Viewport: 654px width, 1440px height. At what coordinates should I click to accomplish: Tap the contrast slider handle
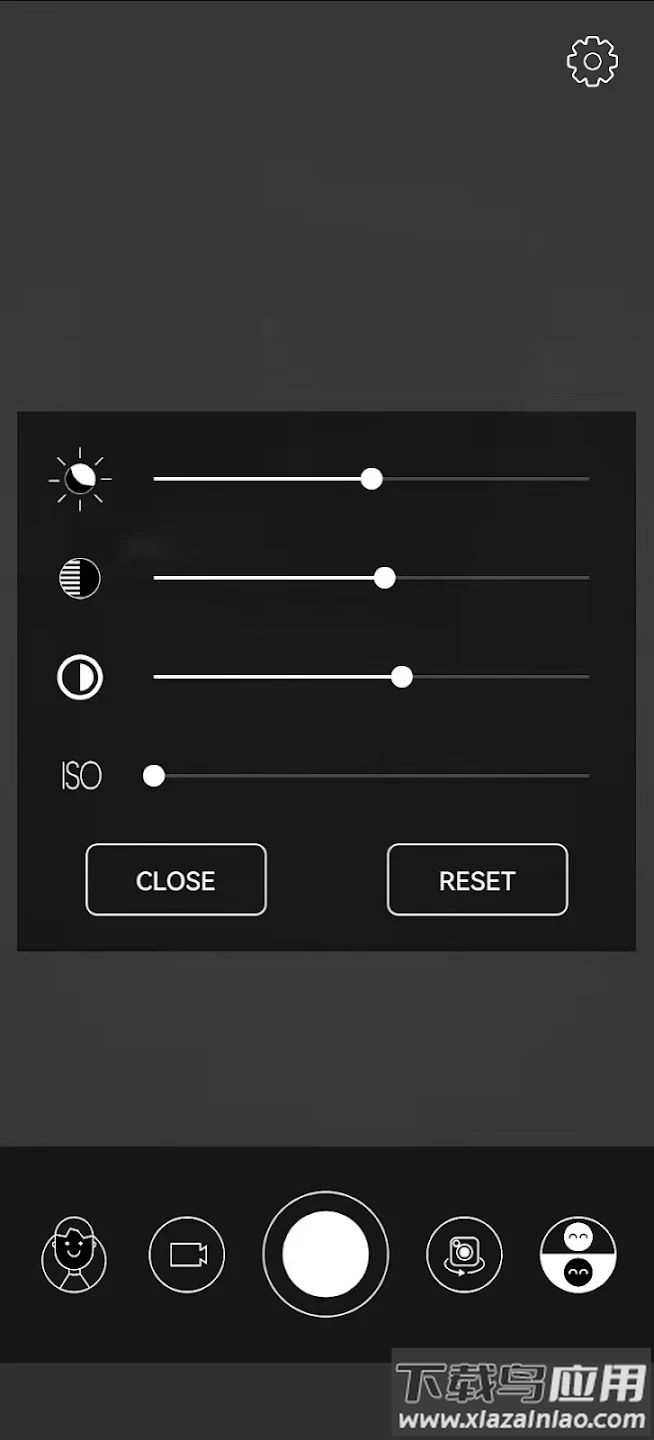(x=402, y=677)
